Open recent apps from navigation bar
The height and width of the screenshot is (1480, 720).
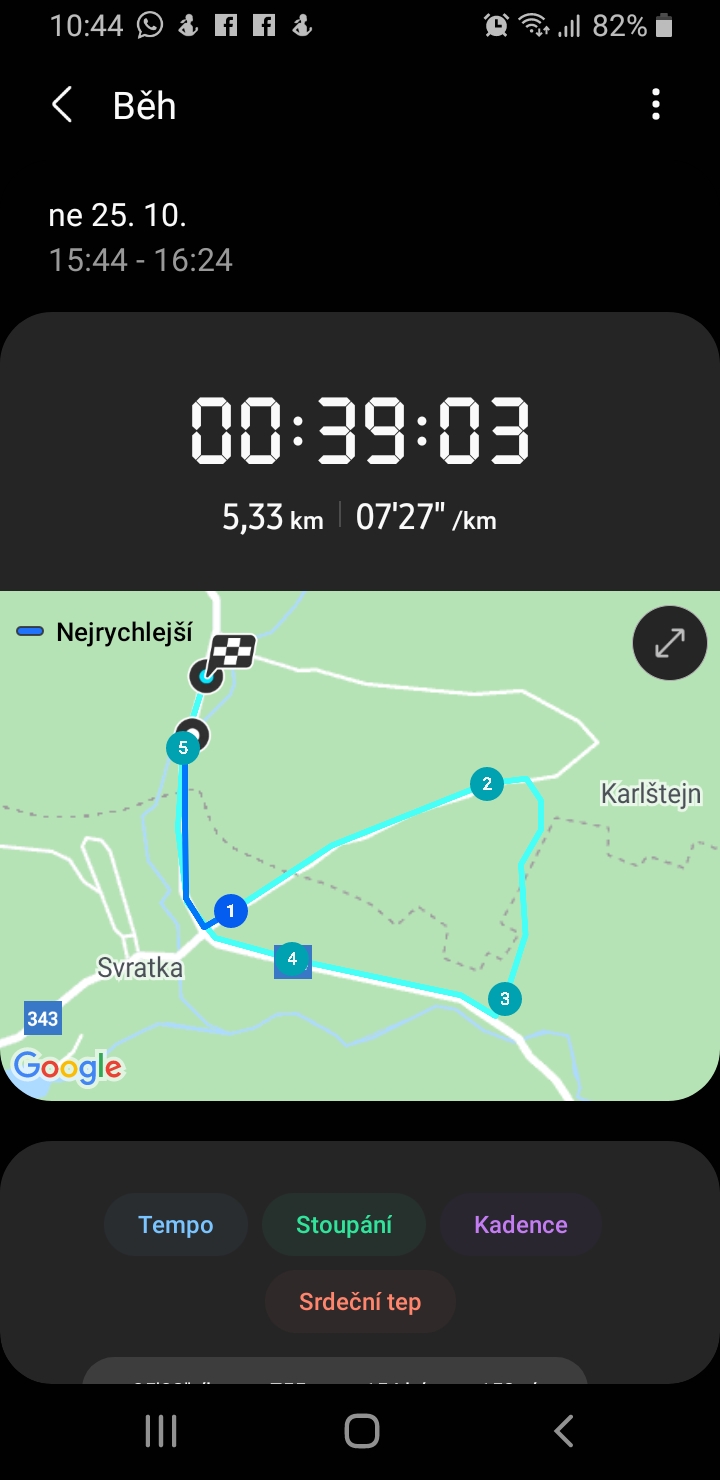click(x=161, y=1431)
